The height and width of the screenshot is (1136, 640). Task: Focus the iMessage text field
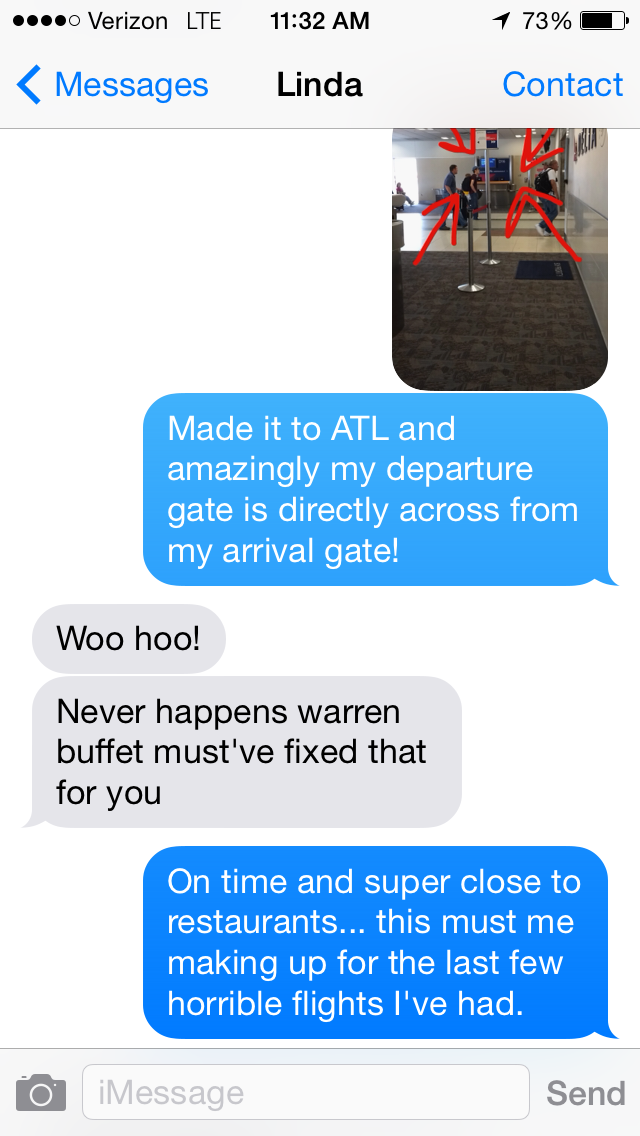[305, 1092]
